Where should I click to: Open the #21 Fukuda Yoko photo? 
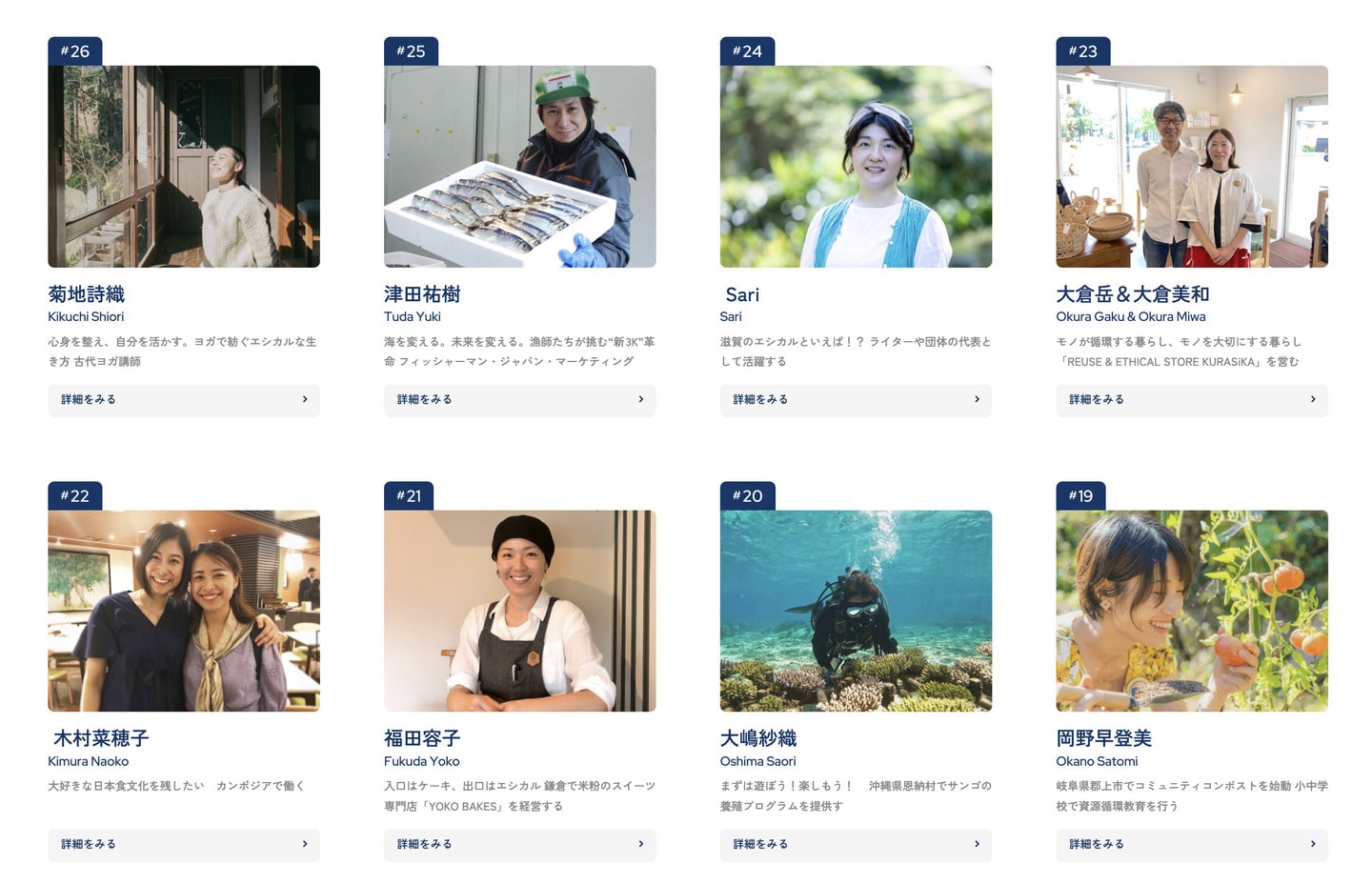tap(519, 611)
